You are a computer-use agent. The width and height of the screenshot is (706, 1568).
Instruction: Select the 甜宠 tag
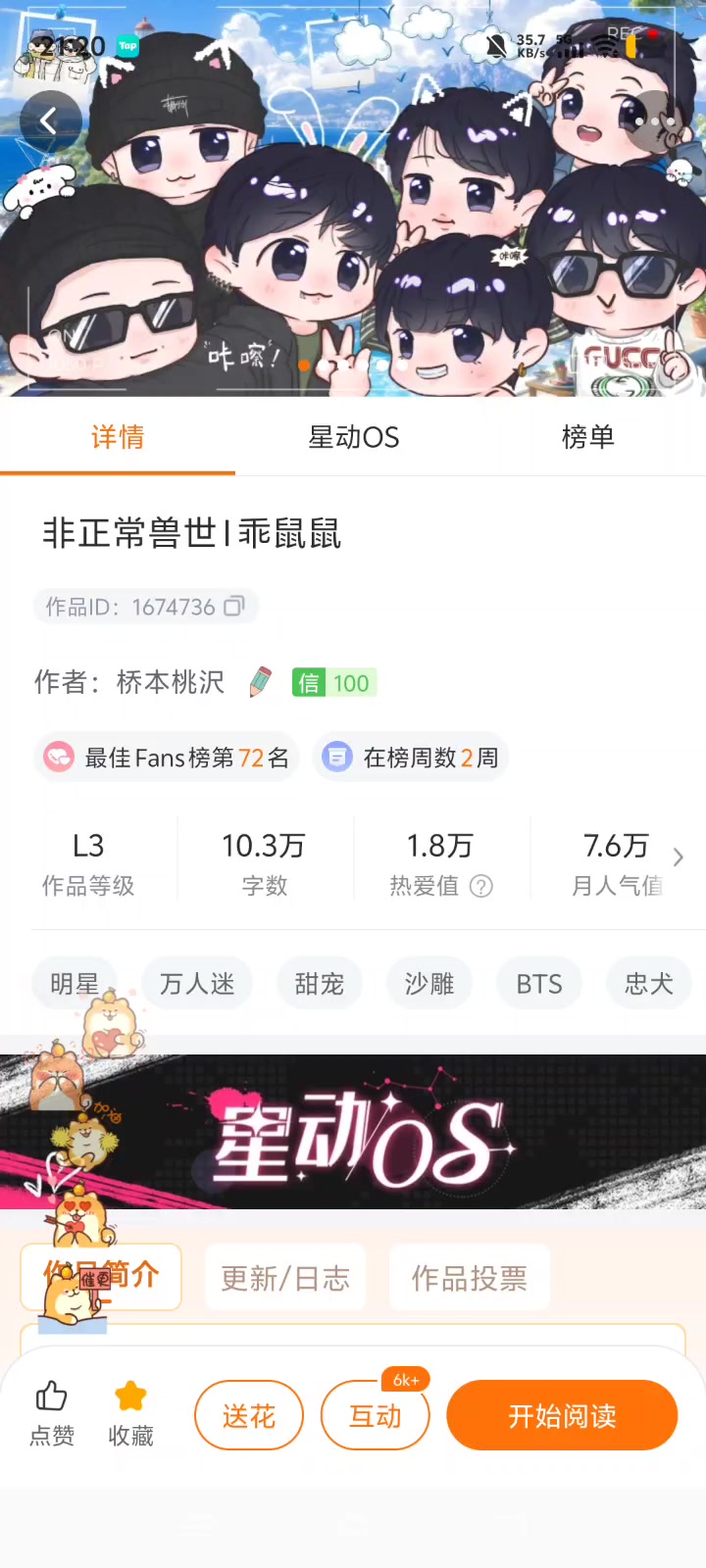(319, 983)
